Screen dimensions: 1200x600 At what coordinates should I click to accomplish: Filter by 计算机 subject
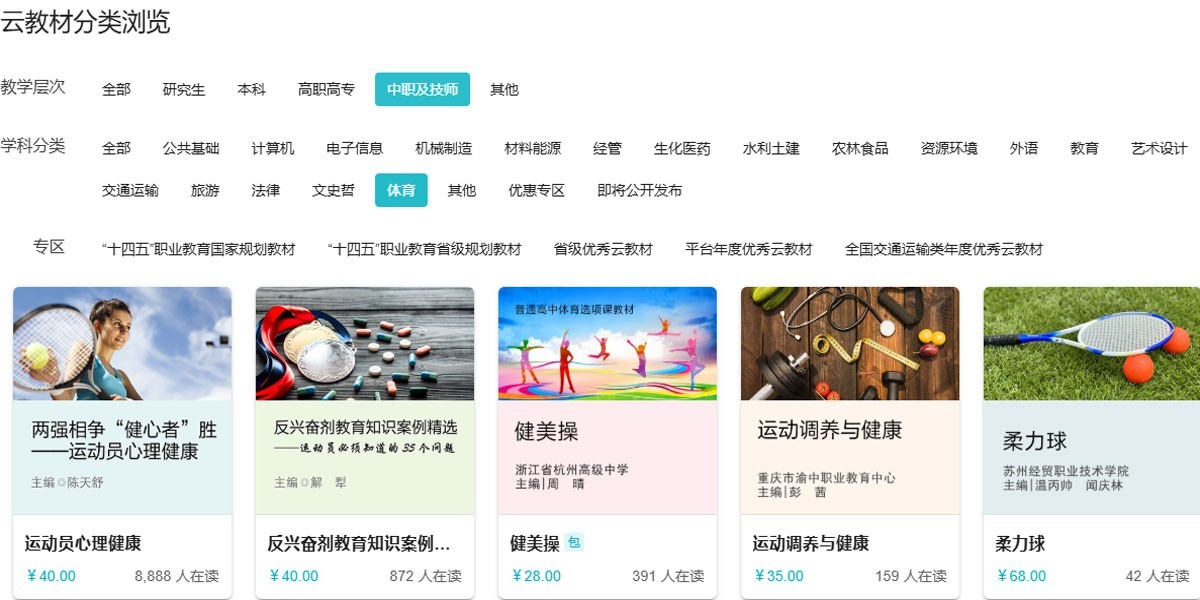pyautogui.click(x=273, y=149)
